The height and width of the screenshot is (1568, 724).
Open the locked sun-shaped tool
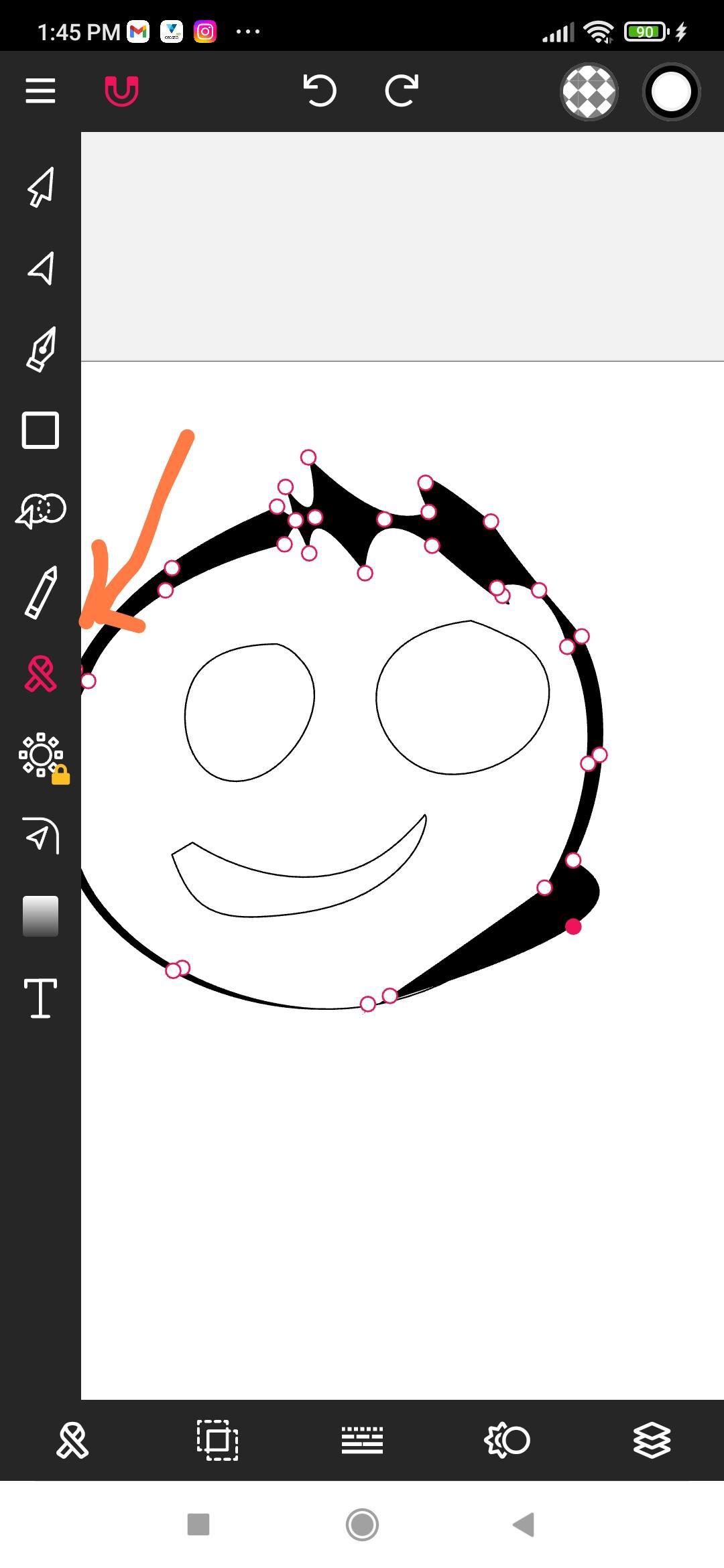[41, 755]
